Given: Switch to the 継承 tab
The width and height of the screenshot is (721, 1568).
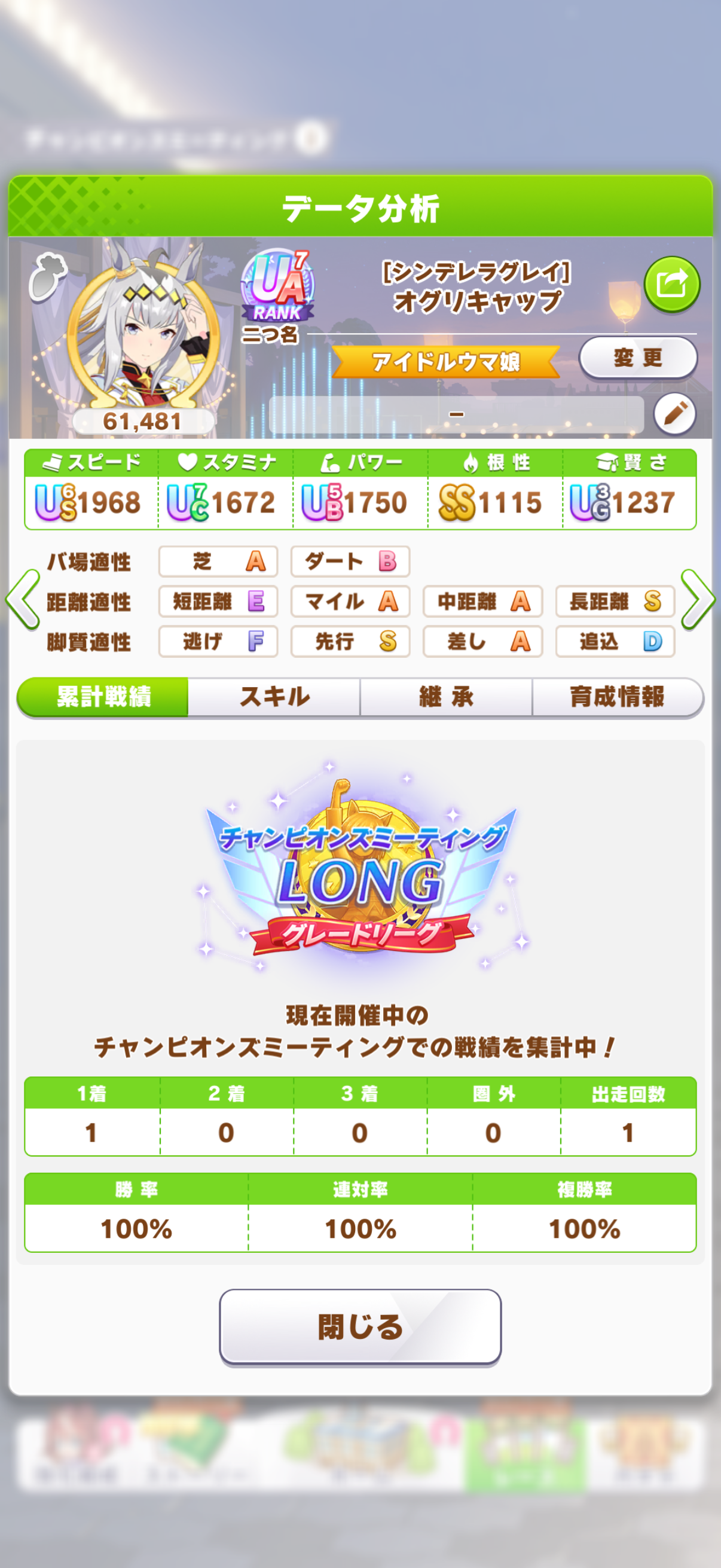Looking at the screenshot, I should tap(446, 697).
